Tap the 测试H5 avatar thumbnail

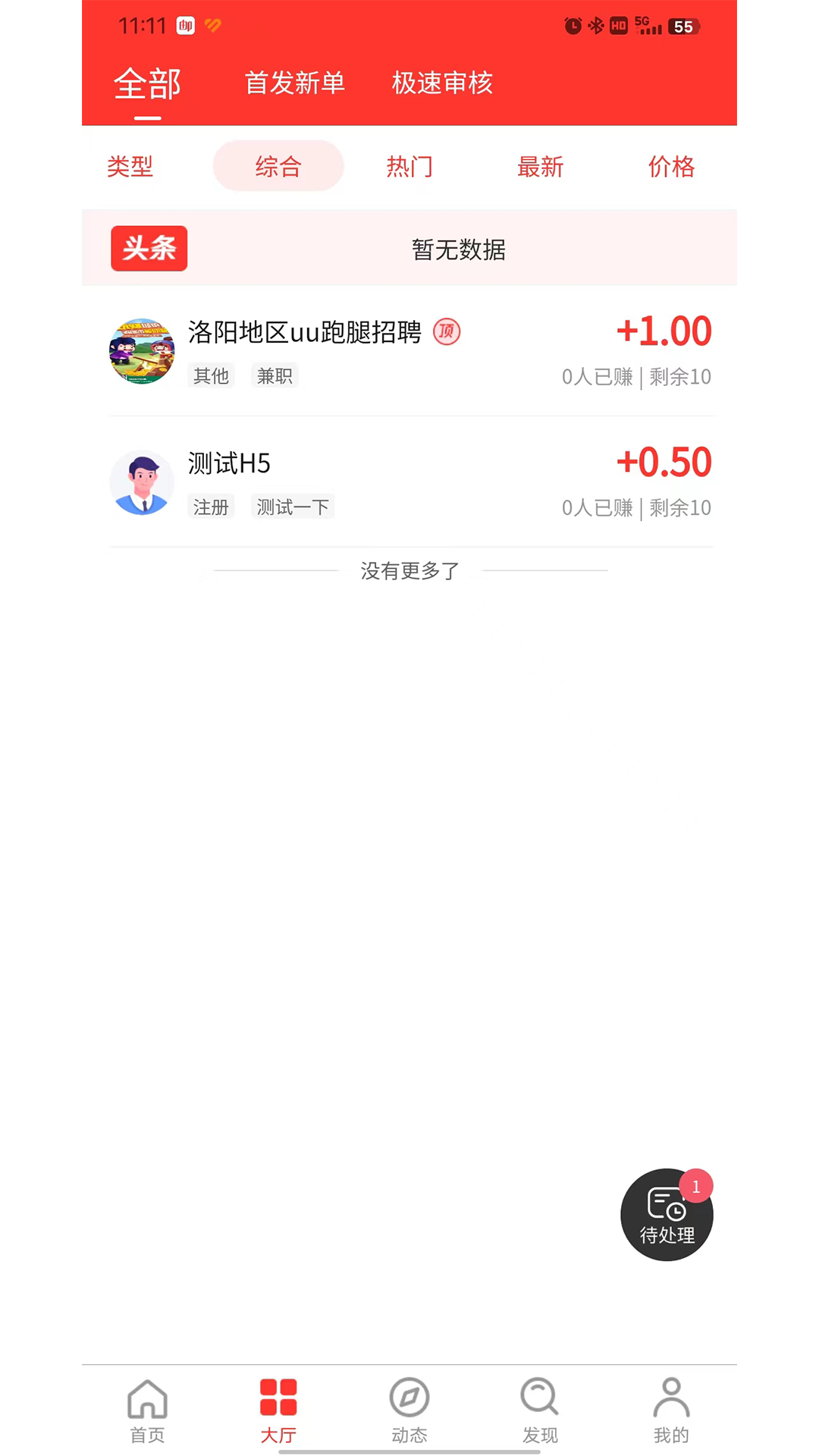click(x=142, y=483)
